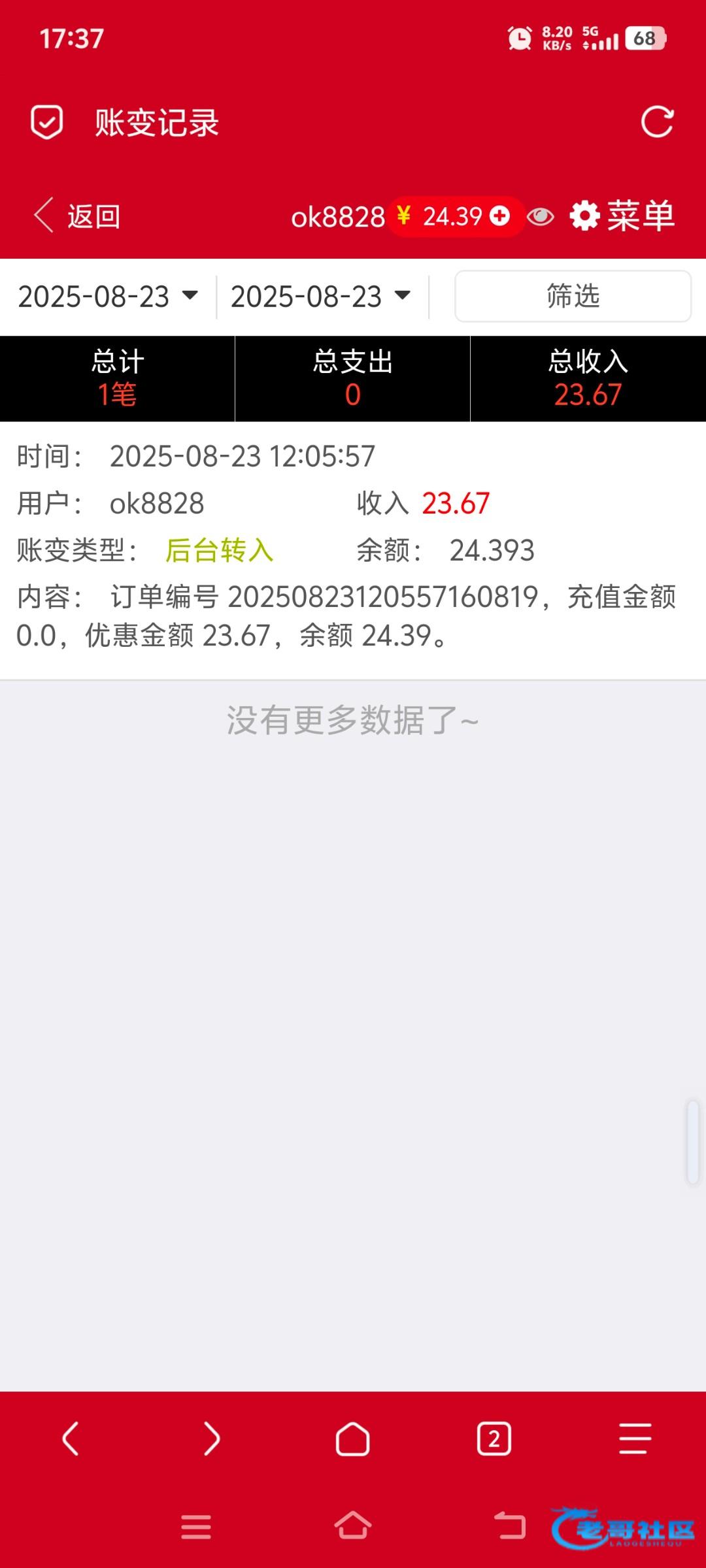
Task: Open the end date dropdown
Action: point(321,297)
